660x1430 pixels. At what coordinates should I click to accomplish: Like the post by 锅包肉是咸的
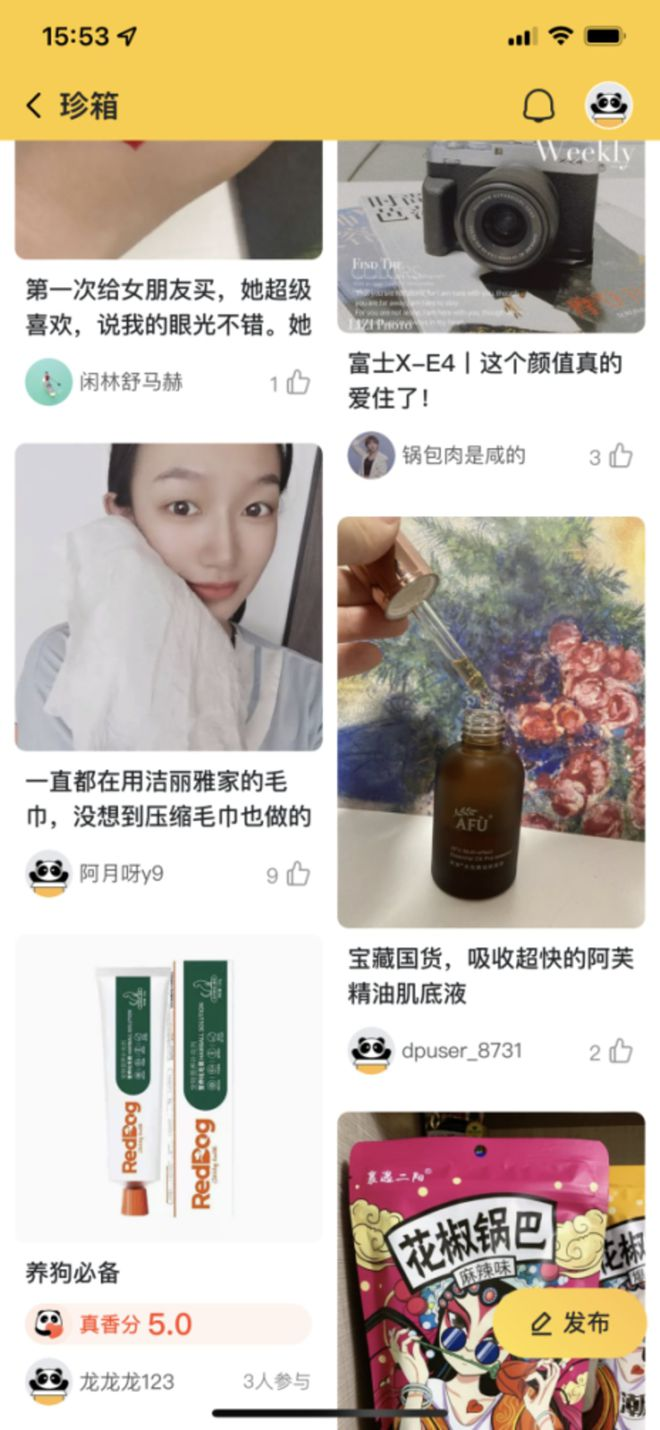coord(620,457)
